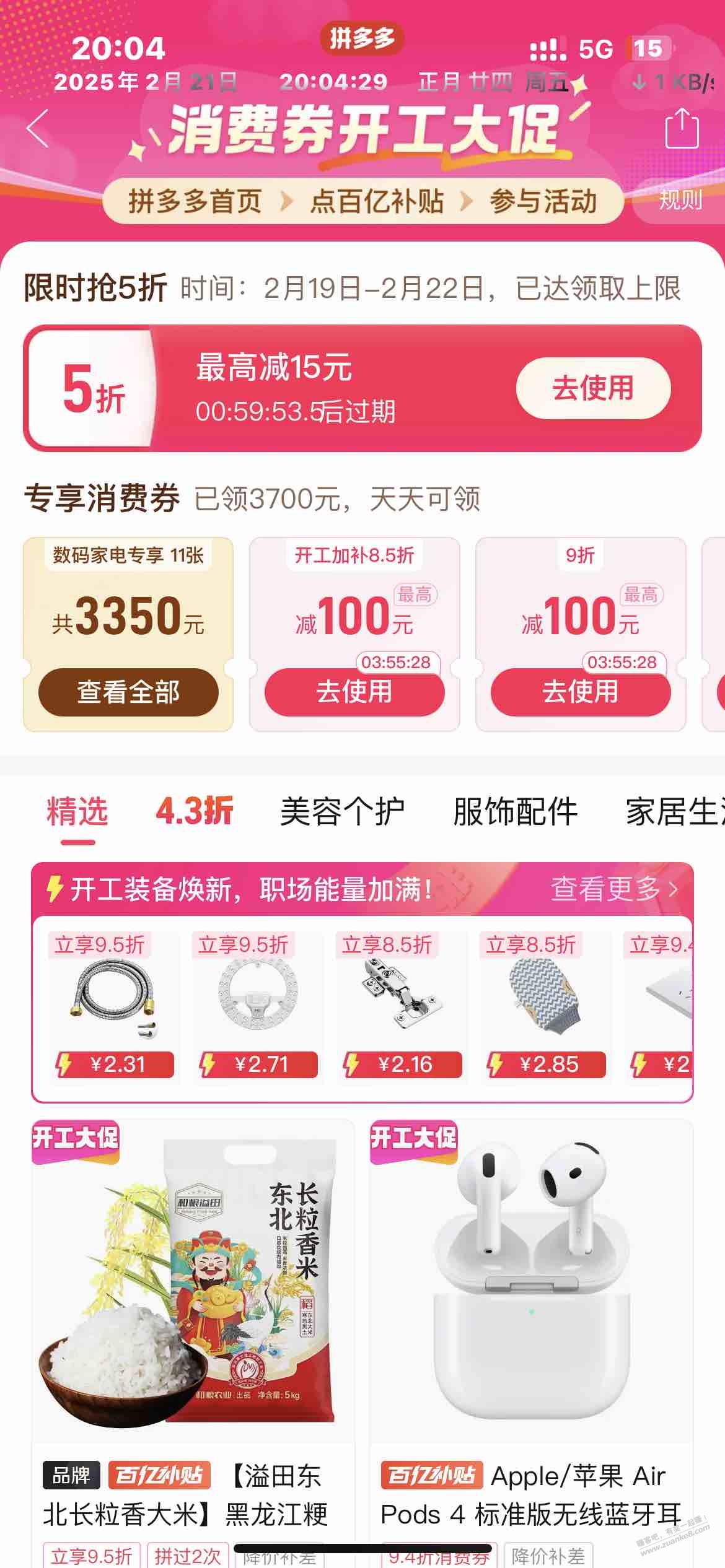
Task: Use the 开工加补8.5折 coupon
Action: 354,692
